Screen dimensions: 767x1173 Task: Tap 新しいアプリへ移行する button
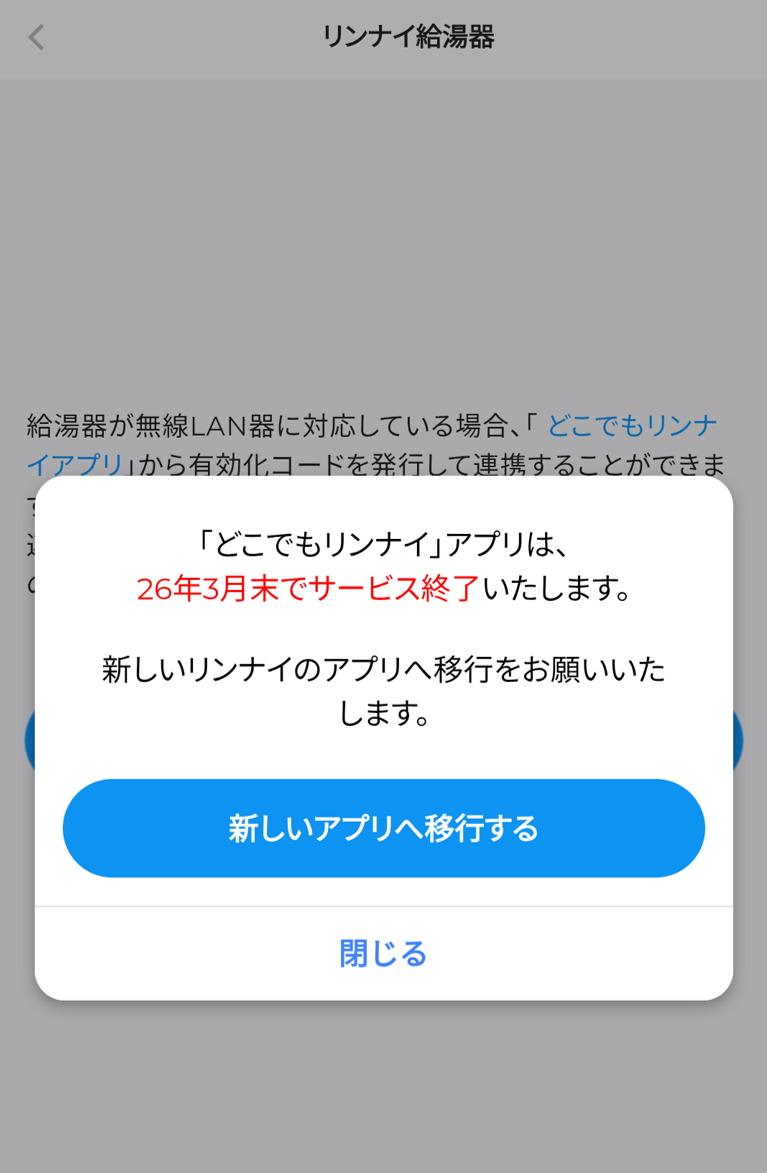[383, 828]
